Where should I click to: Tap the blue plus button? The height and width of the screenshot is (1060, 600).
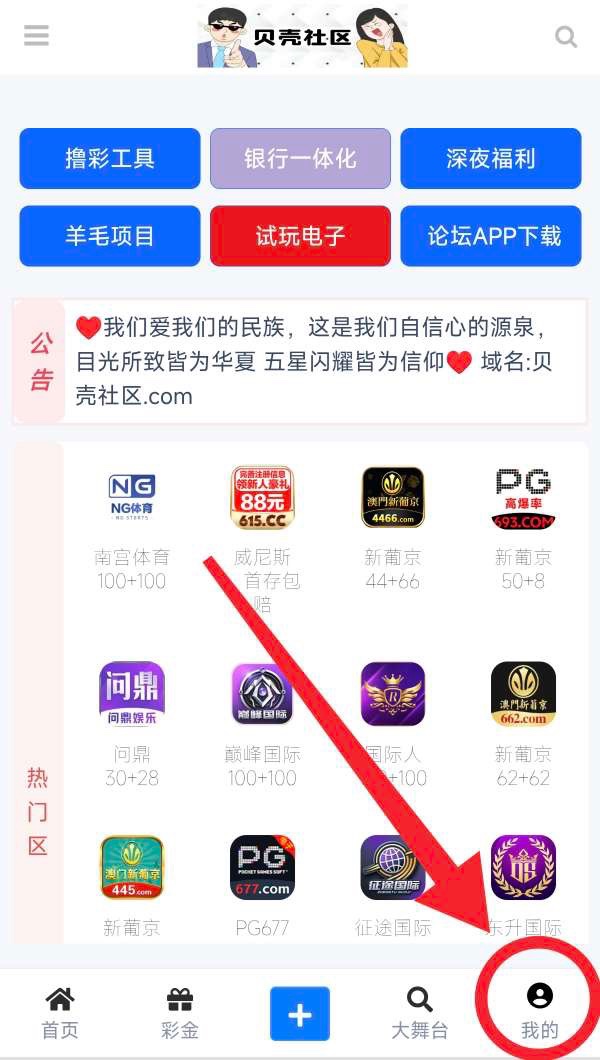pos(300,1015)
